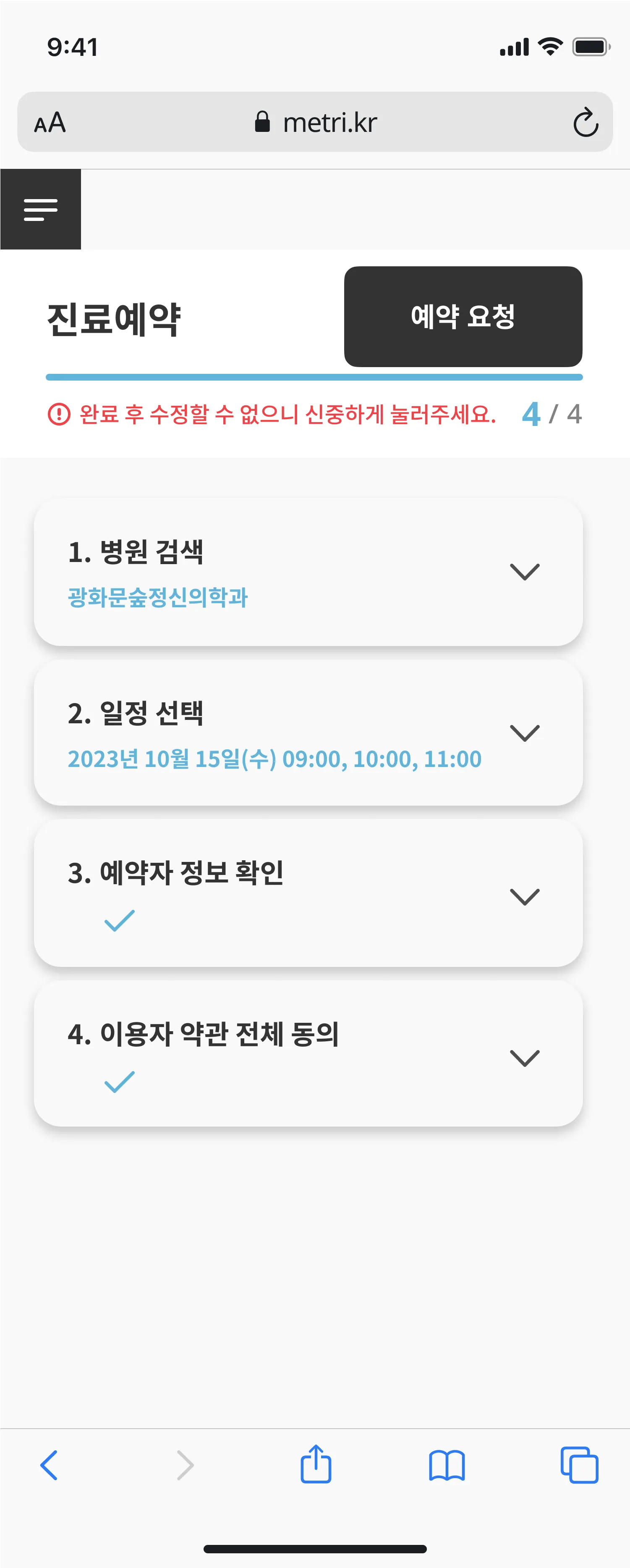
Task: Expand the 병원 검색 section
Action: click(524, 572)
